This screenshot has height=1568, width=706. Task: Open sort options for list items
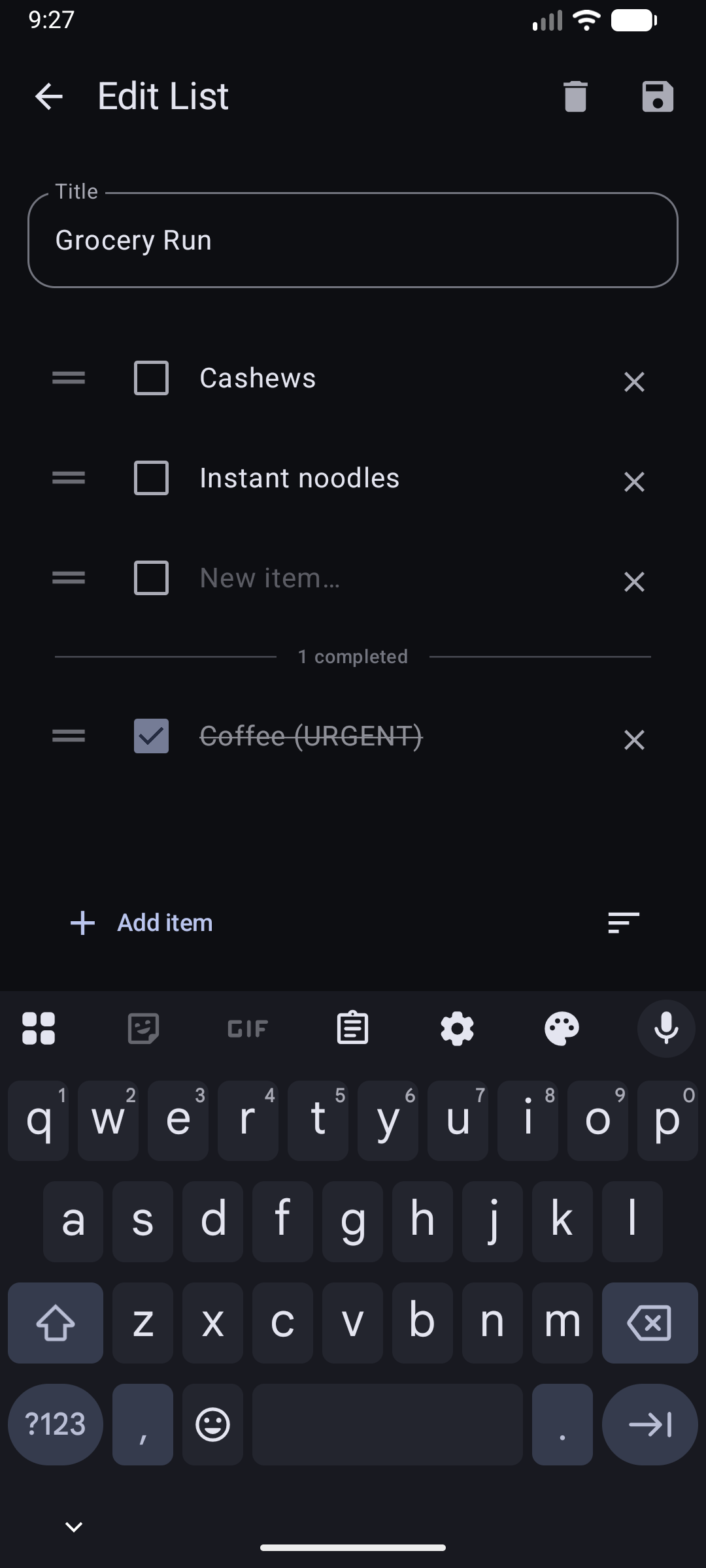pos(622,923)
